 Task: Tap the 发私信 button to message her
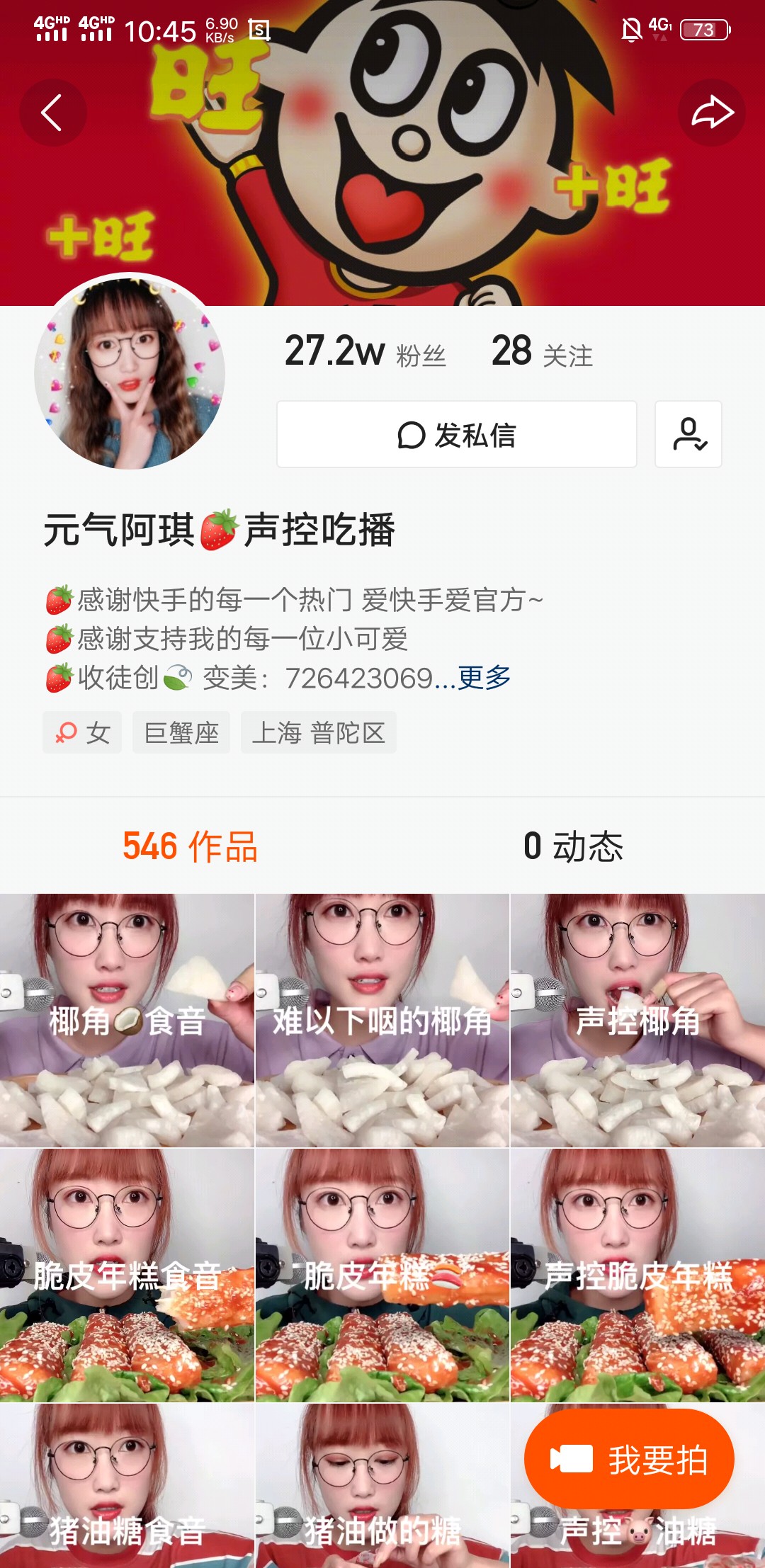click(x=457, y=434)
